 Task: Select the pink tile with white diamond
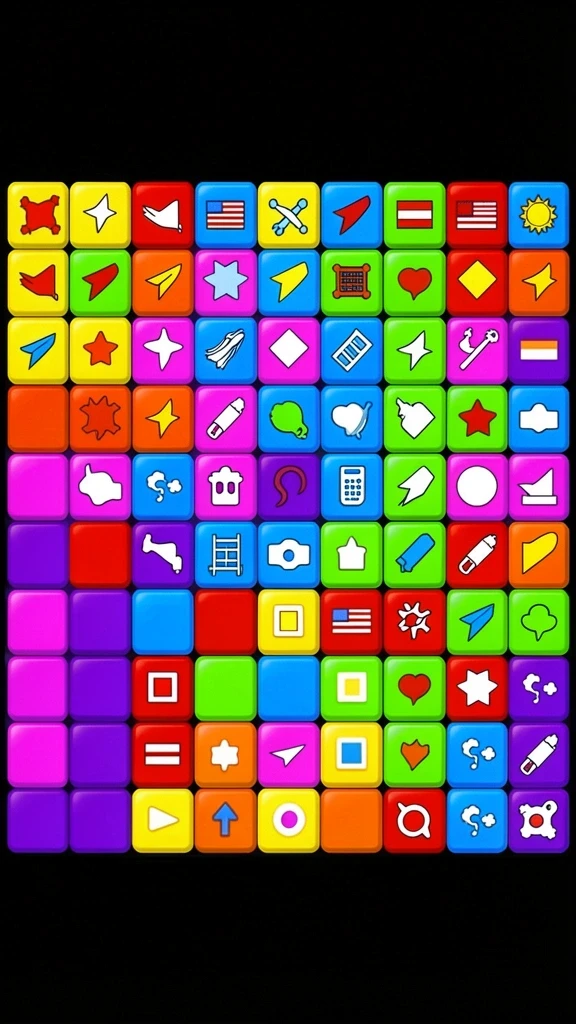289,350
